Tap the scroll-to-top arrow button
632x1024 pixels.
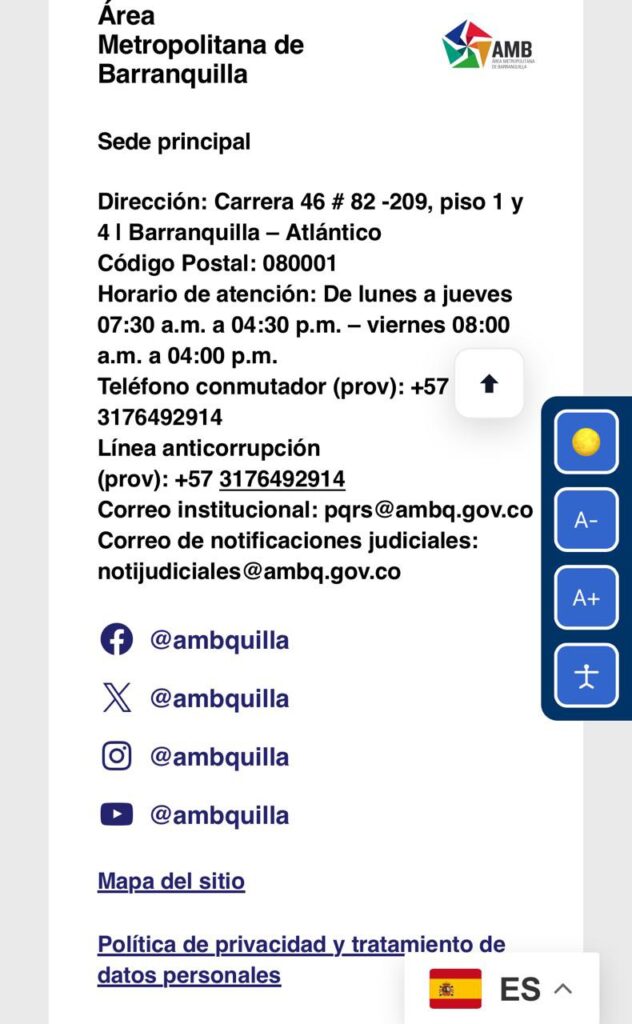pos(489,384)
